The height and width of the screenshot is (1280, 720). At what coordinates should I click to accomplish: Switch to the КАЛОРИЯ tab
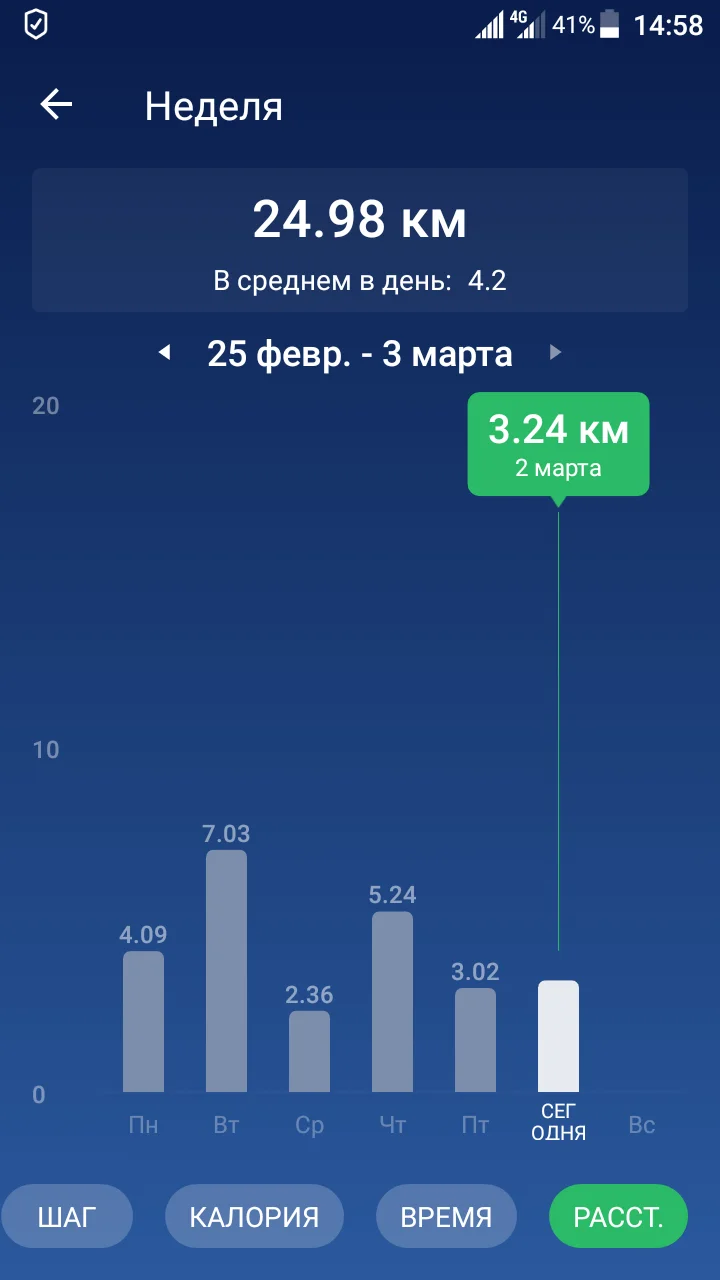tap(254, 1216)
